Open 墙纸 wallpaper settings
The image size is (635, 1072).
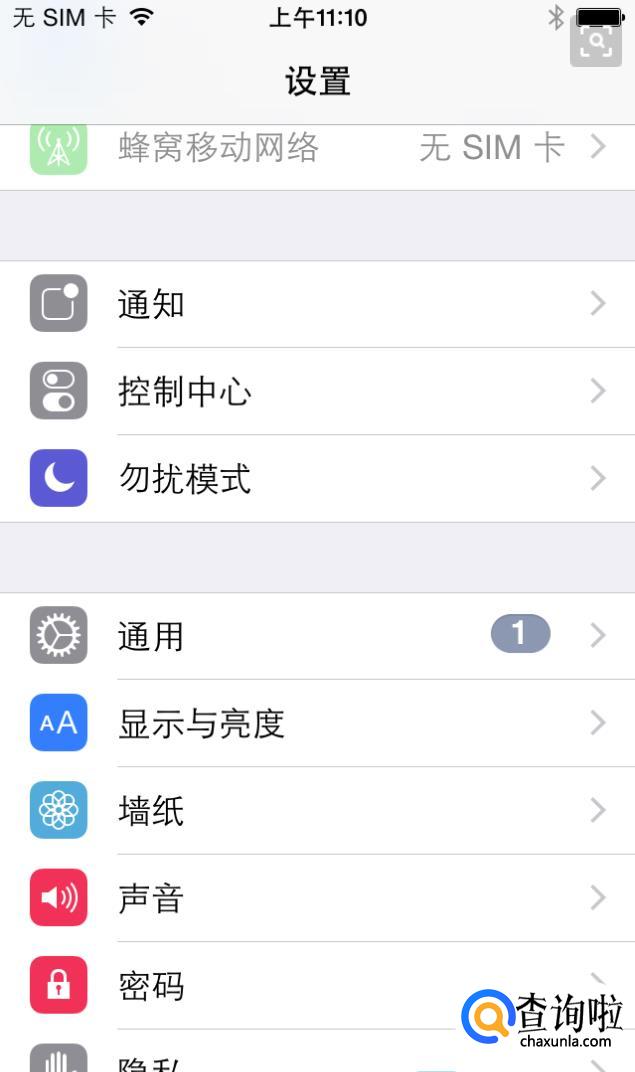pyautogui.click(x=152, y=811)
